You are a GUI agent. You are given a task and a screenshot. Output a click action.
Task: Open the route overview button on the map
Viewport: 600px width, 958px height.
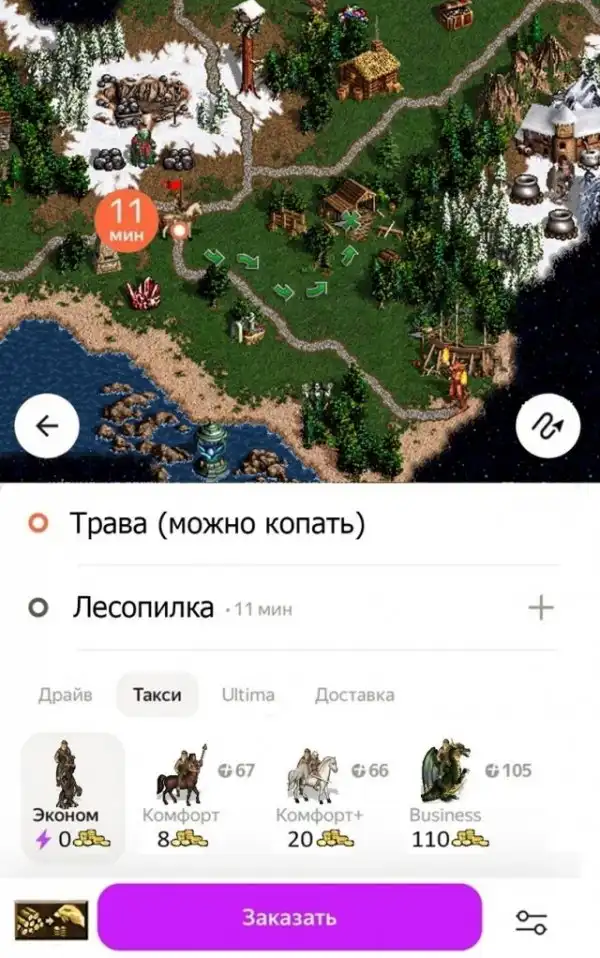pos(548,426)
